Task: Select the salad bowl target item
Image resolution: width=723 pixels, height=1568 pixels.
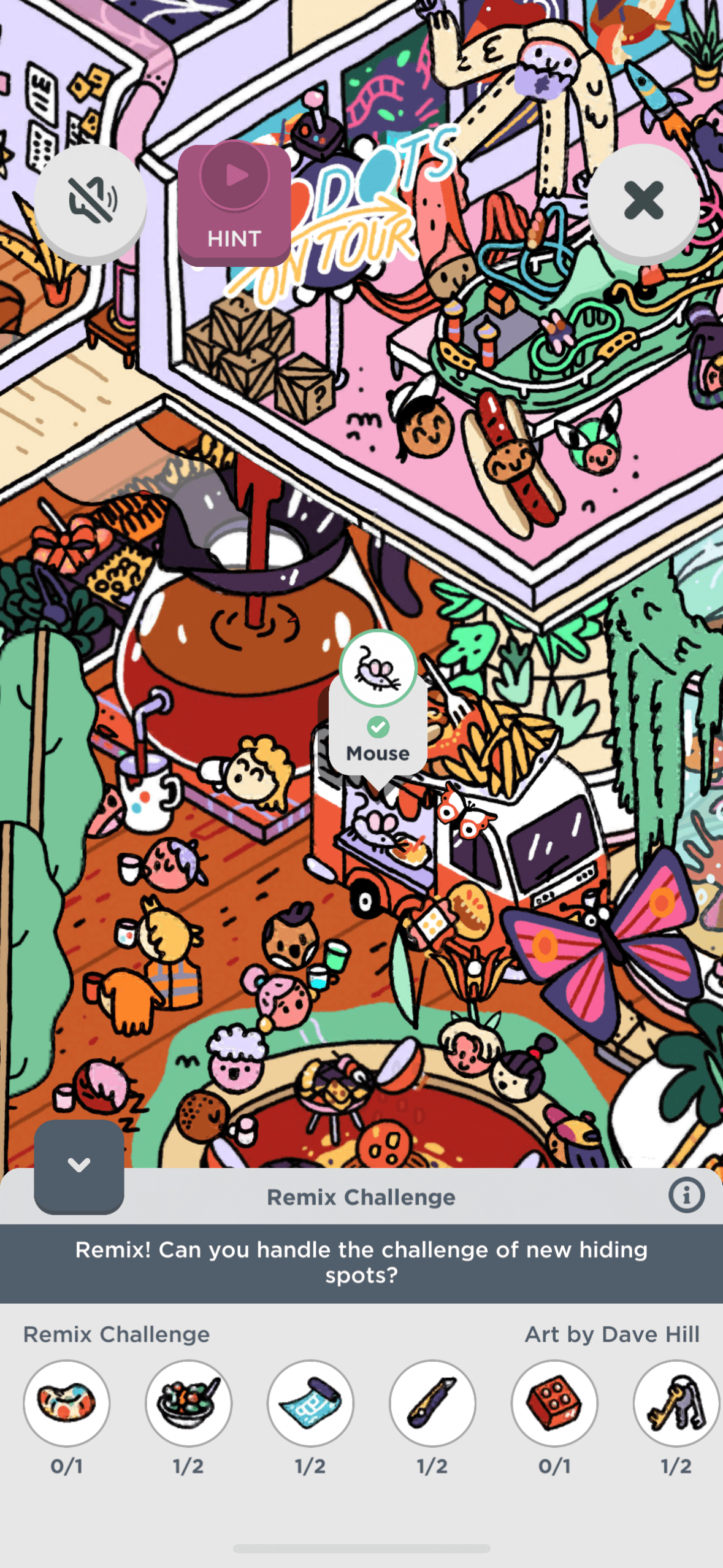Action: tap(188, 1403)
